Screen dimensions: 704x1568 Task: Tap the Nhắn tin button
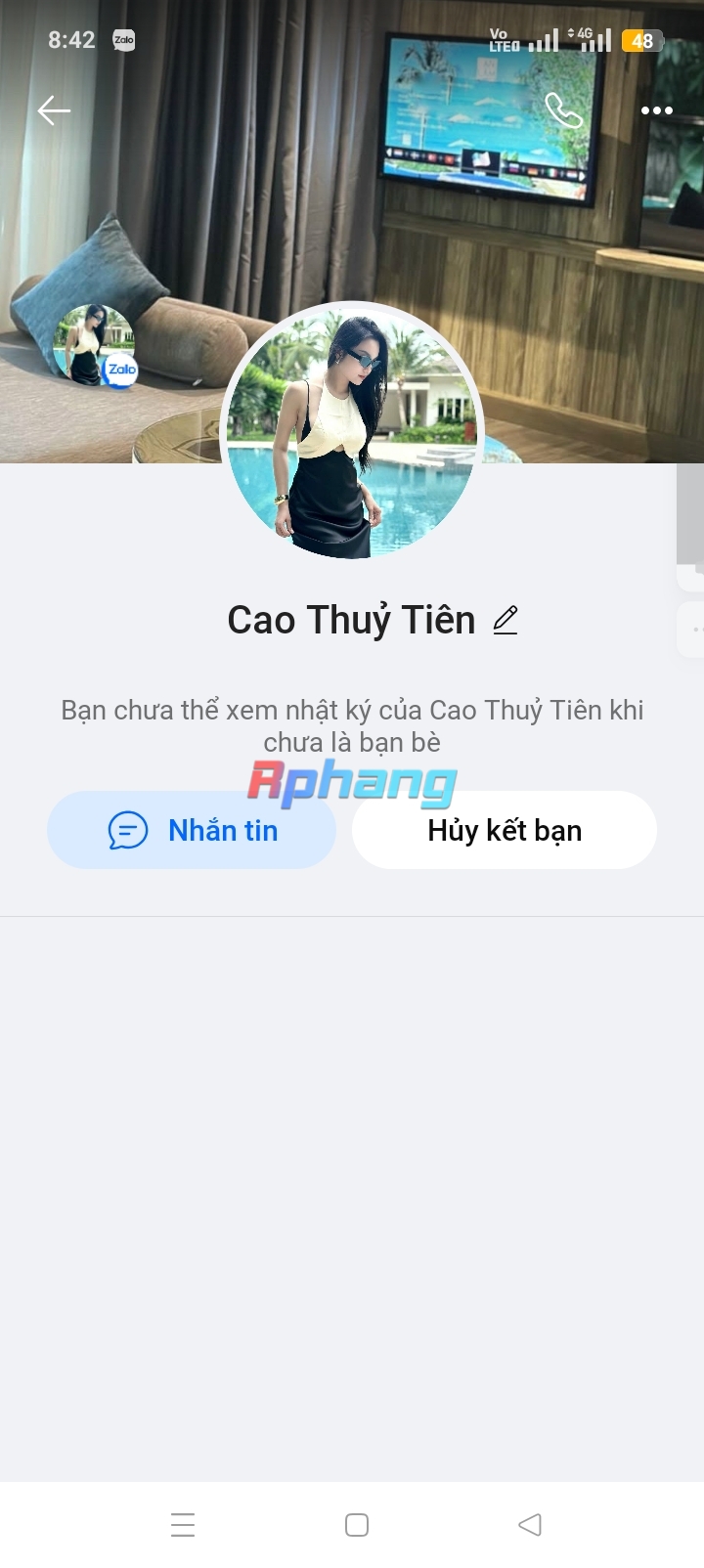pyautogui.click(x=192, y=830)
